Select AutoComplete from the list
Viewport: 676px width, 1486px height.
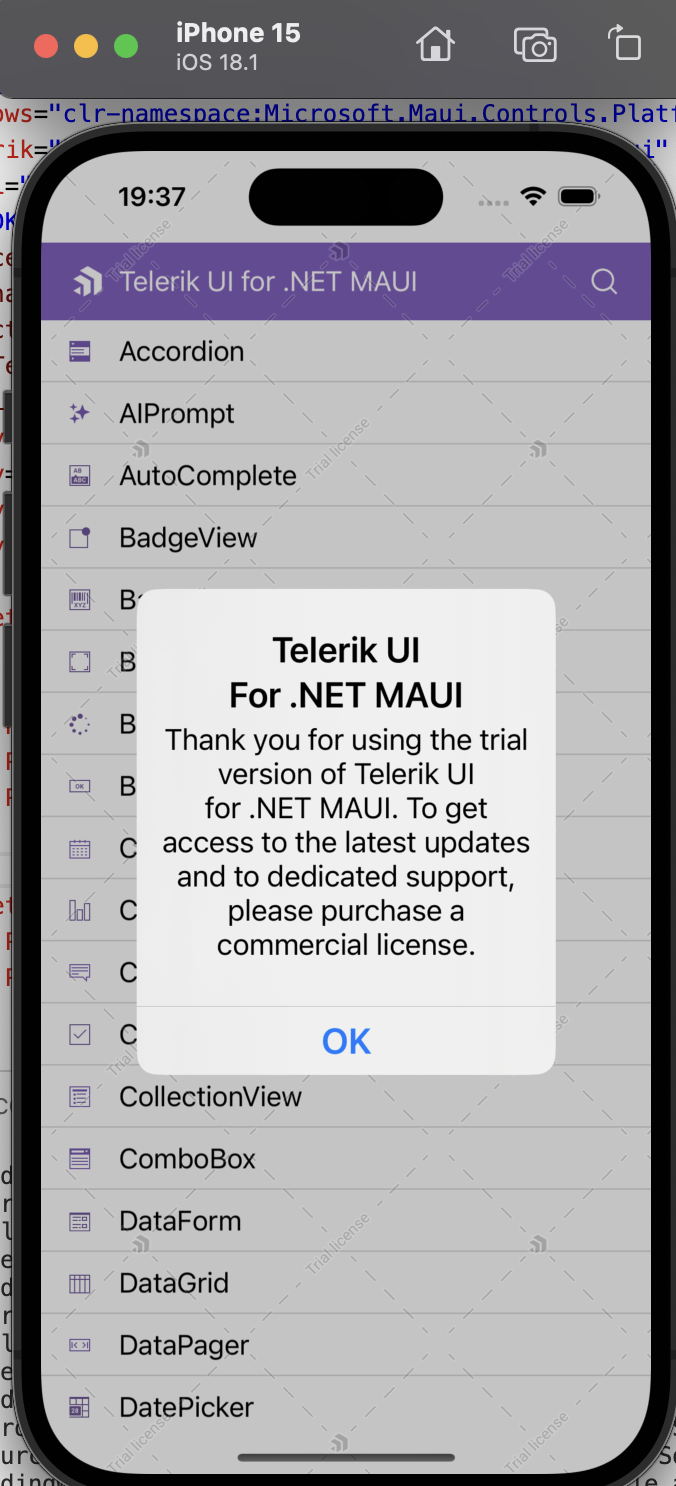tap(208, 475)
